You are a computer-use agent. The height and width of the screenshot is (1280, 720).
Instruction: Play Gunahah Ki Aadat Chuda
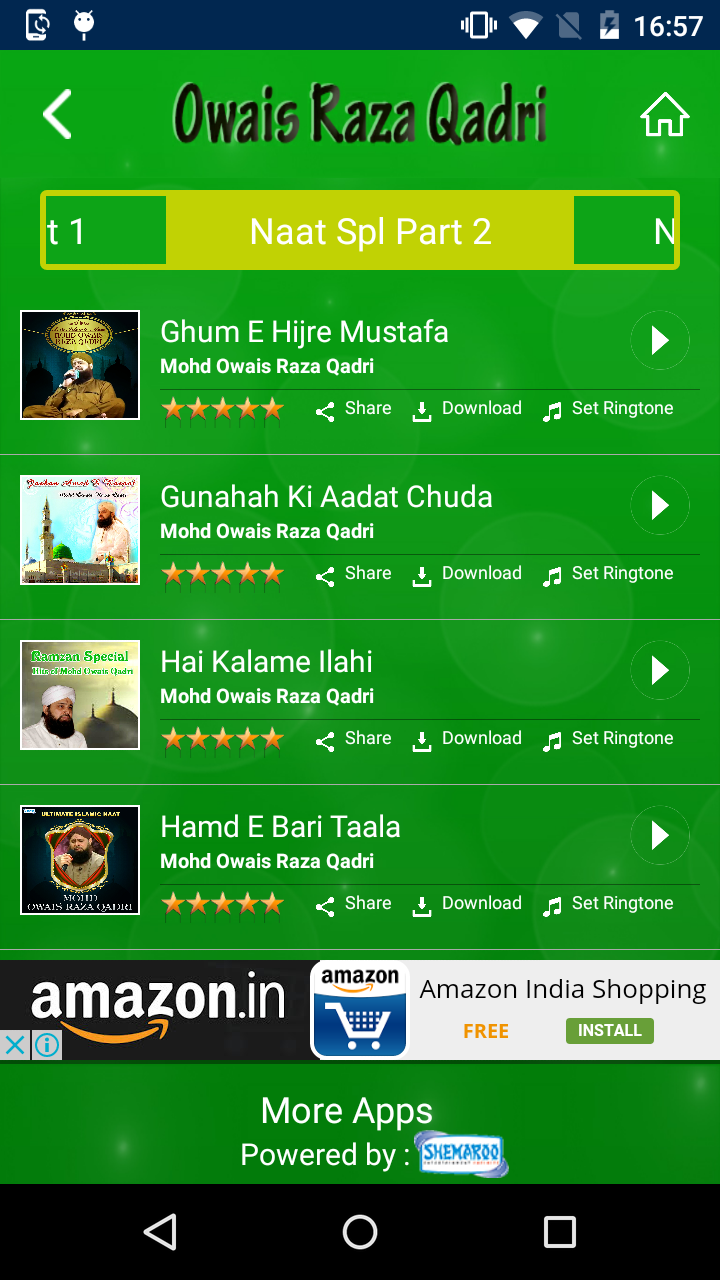click(660, 506)
